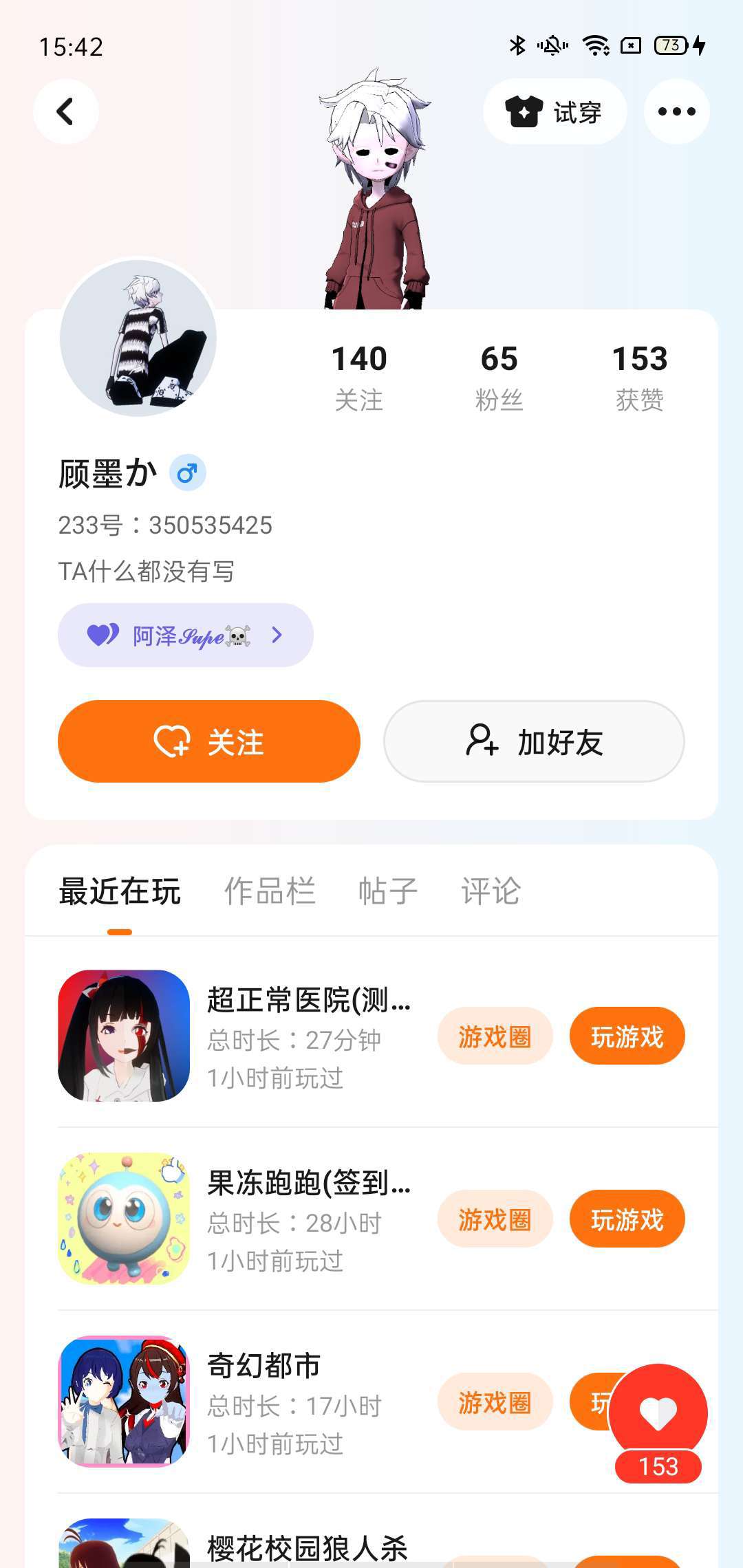Go back using the top-left arrow
Image resolution: width=743 pixels, height=1568 pixels.
click(65, 111)
